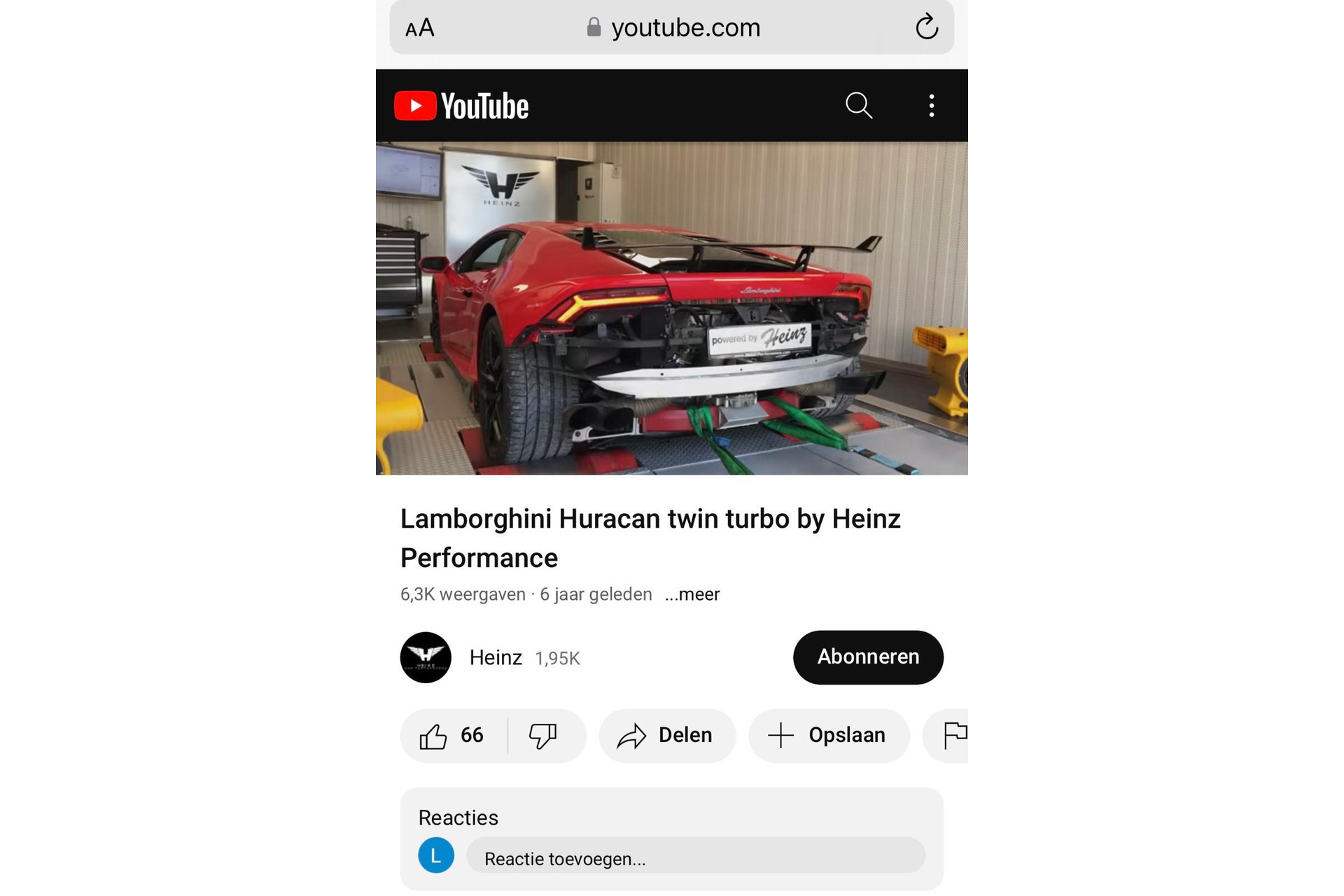Tap Reactie toevoegen comment field
Viewport: 1344px width, 896px height.
(x=695, y=858)
